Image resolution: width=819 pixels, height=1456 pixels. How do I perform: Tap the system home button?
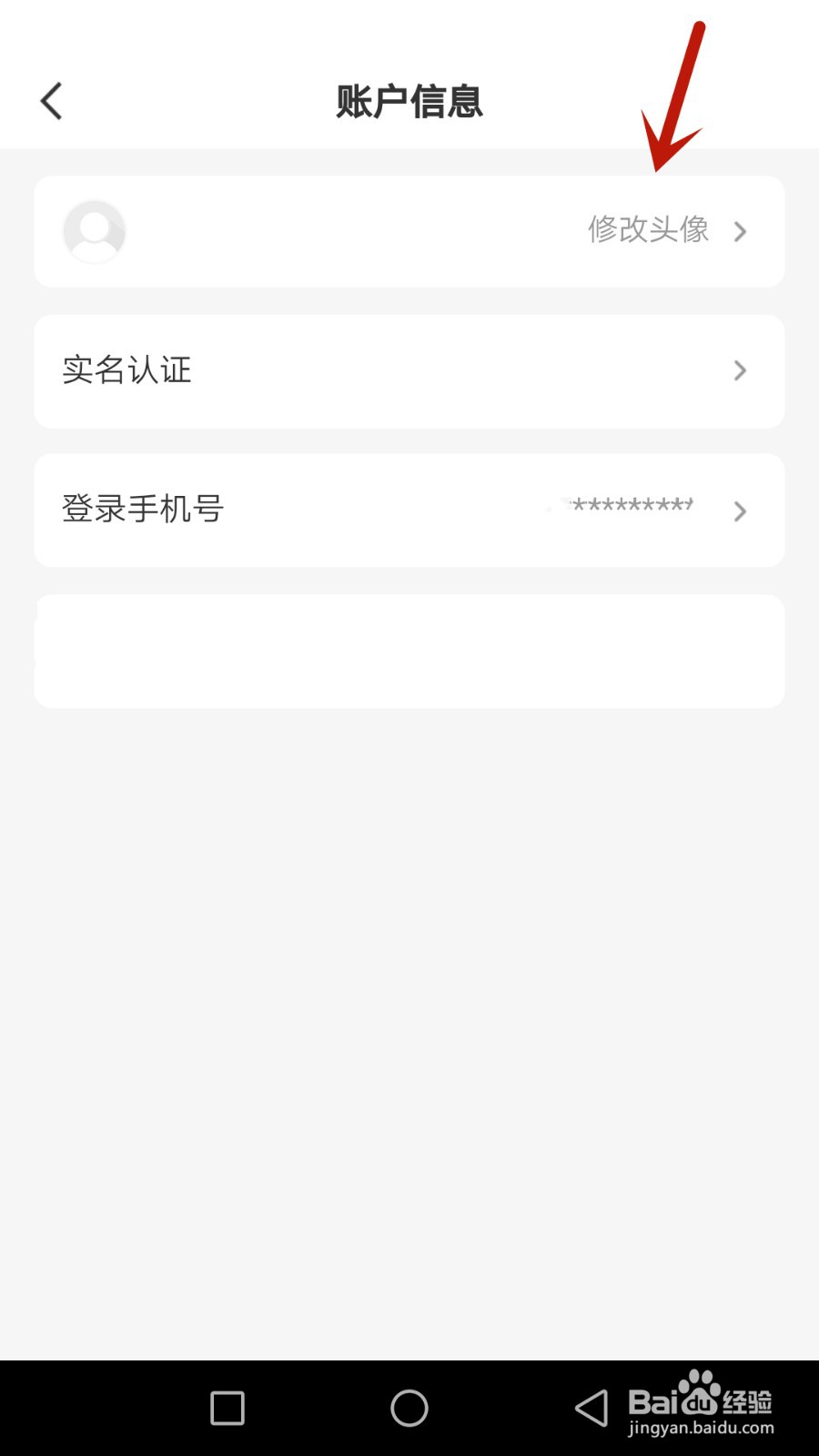409,1408
